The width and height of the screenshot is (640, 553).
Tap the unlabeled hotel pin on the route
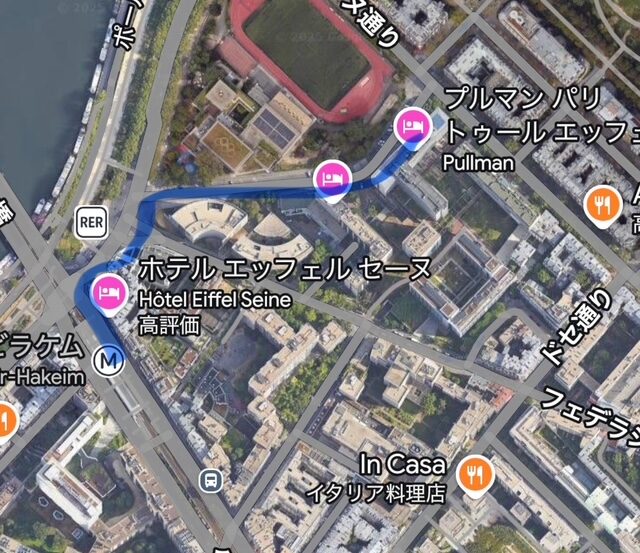[x=331, y=179]
